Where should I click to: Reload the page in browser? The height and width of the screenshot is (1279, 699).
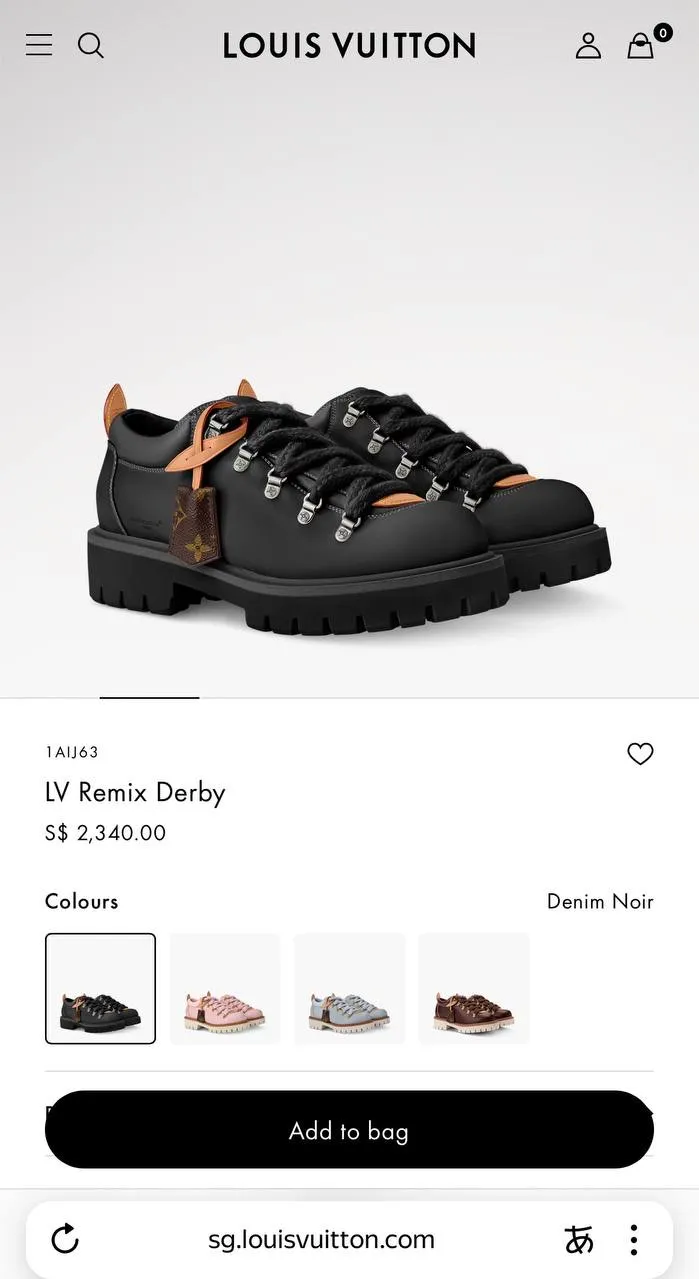tap(65, 1240)
